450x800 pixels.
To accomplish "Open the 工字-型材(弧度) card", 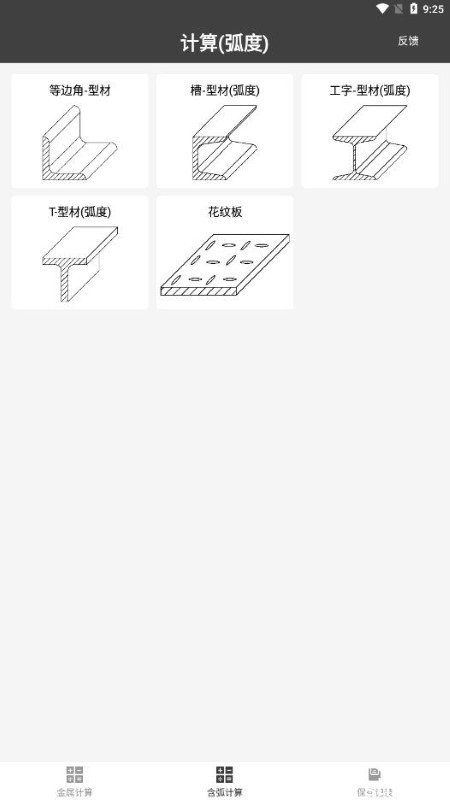I will tap(369, 131).
